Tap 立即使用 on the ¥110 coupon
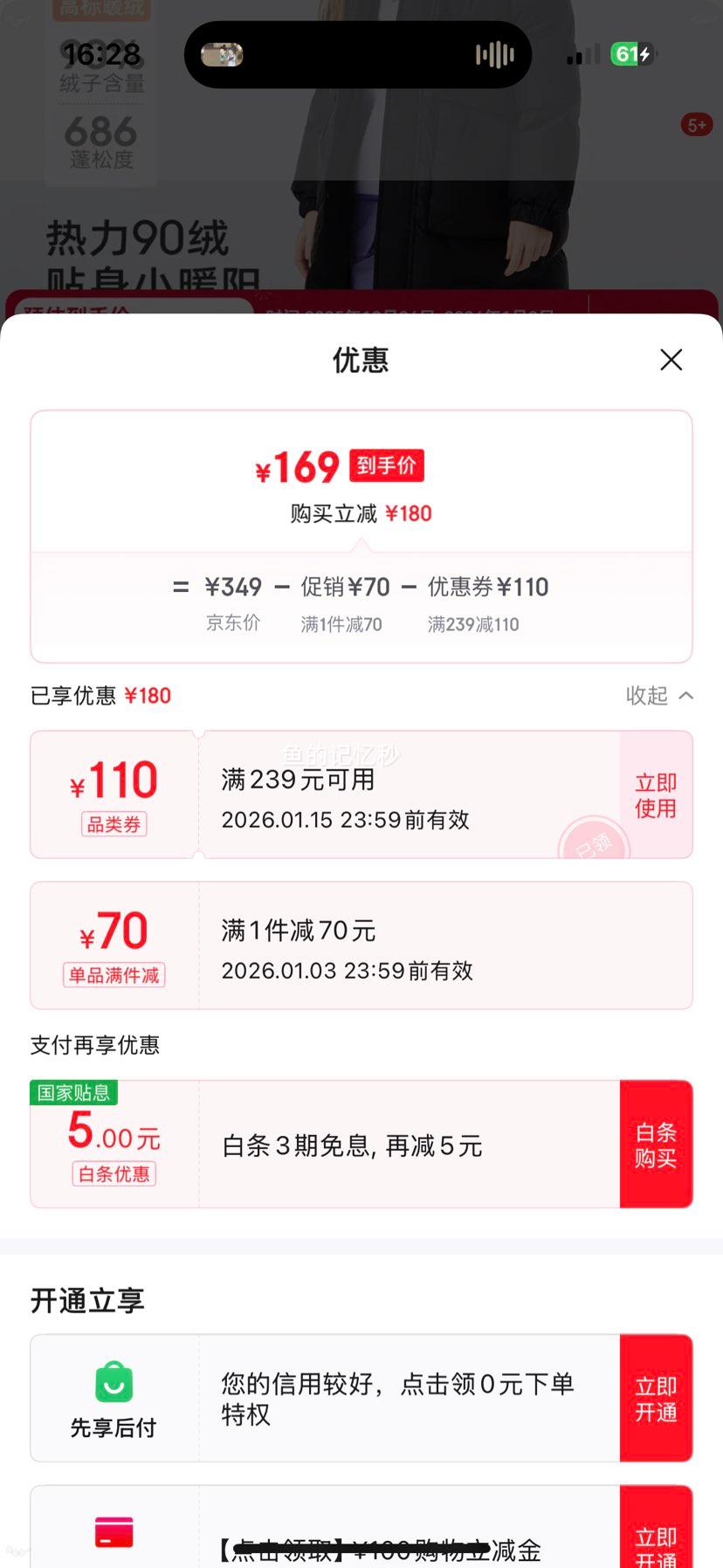Viewport: 723px width, 1568px height. 656,794
